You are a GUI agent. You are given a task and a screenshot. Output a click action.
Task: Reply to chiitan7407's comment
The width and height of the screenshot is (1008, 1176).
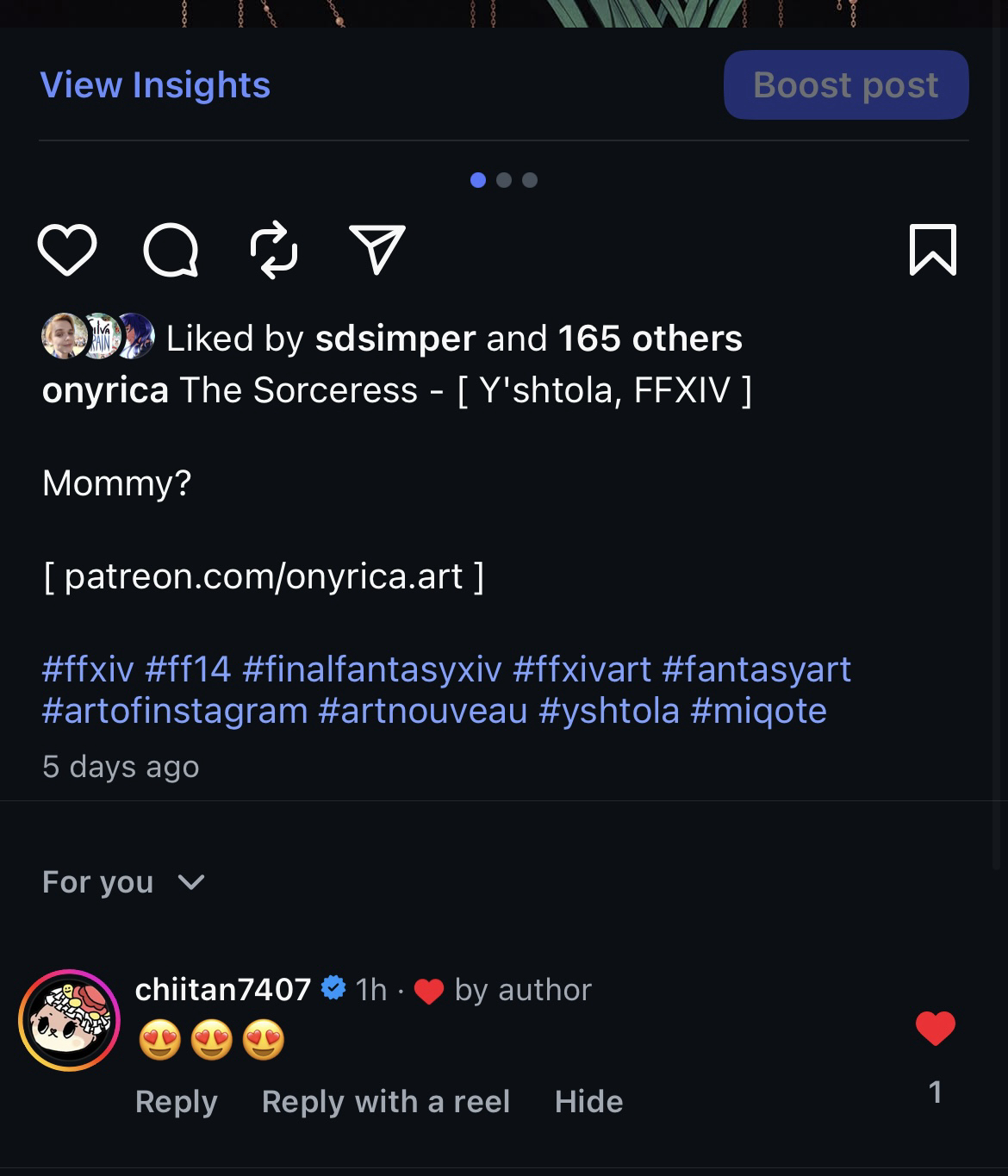click(x=176, y=1101)
